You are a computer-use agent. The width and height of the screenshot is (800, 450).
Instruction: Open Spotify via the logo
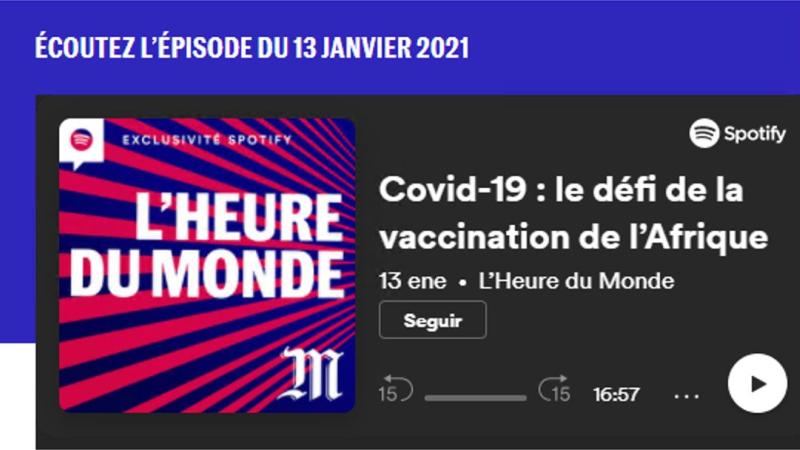pos(737,133)
